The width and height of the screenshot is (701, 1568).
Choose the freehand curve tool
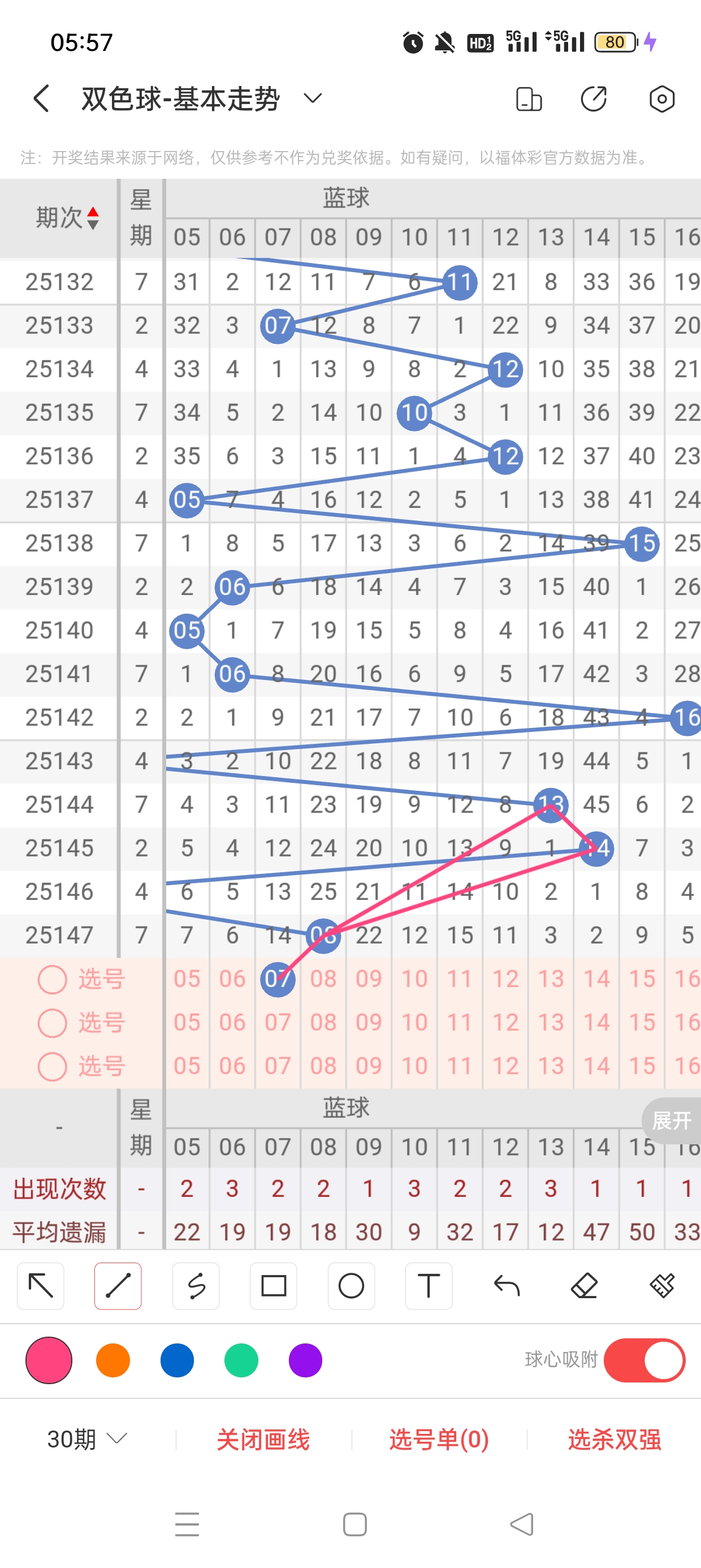click(196, 1286)
